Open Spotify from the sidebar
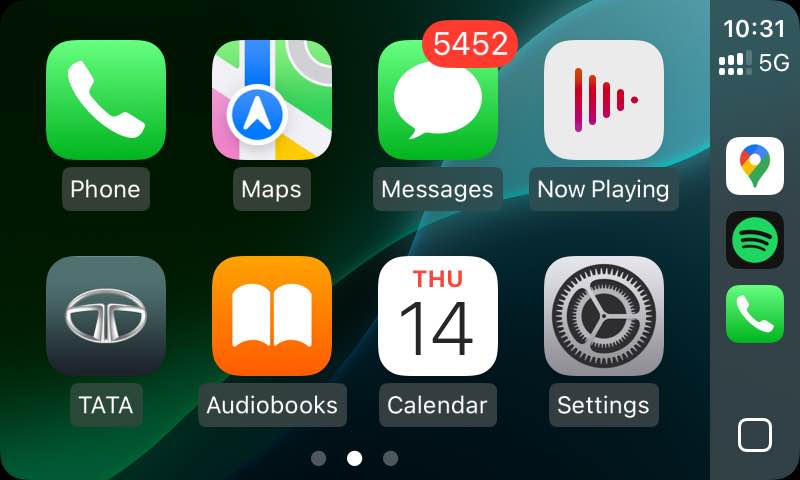The image size is (800, 480). pyautogui.click(x=754, y=240)
